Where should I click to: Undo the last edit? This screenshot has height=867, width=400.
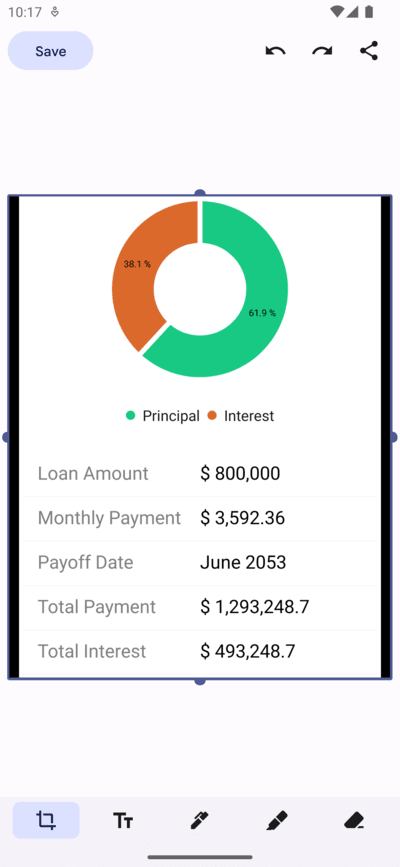click(x=276, y=51)
